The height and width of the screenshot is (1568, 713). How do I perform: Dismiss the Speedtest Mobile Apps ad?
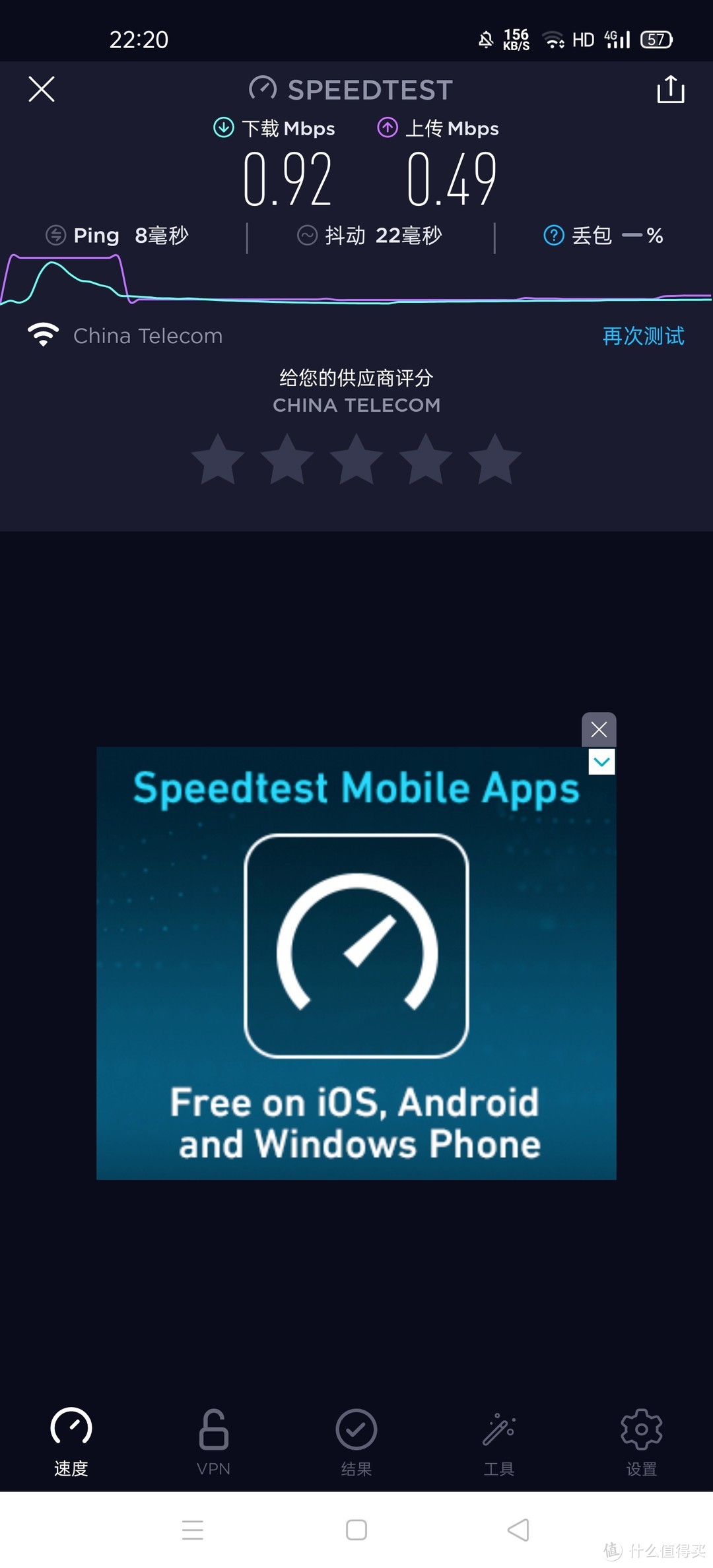click(599, 729)
